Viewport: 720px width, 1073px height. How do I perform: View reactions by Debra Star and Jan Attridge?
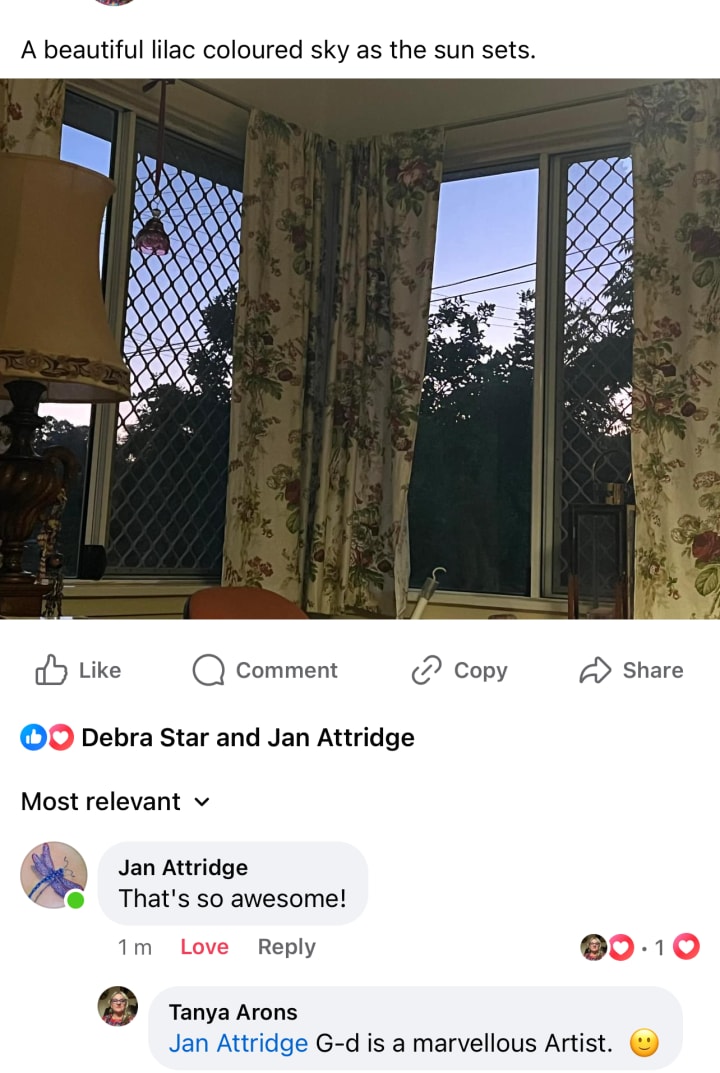click(x=218, y=737)
